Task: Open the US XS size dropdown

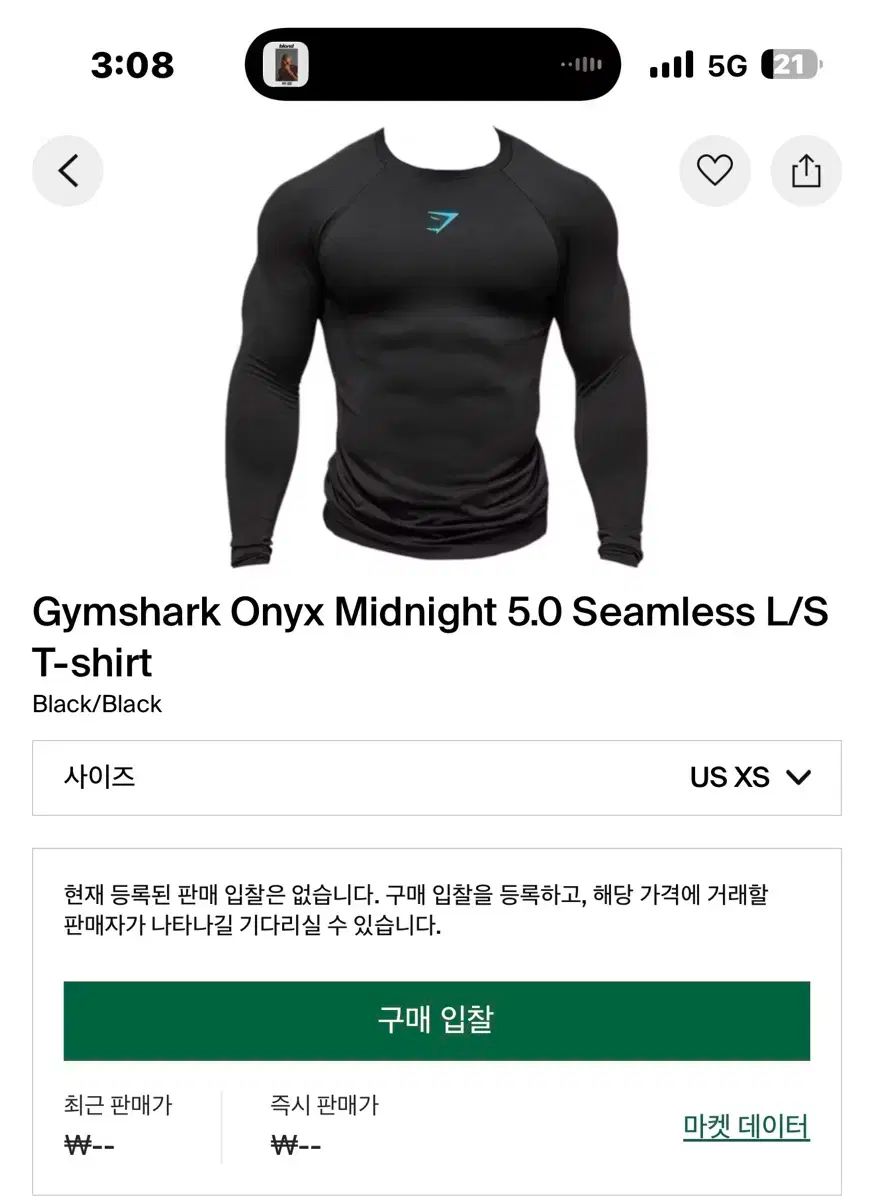Action: point(730,777)
